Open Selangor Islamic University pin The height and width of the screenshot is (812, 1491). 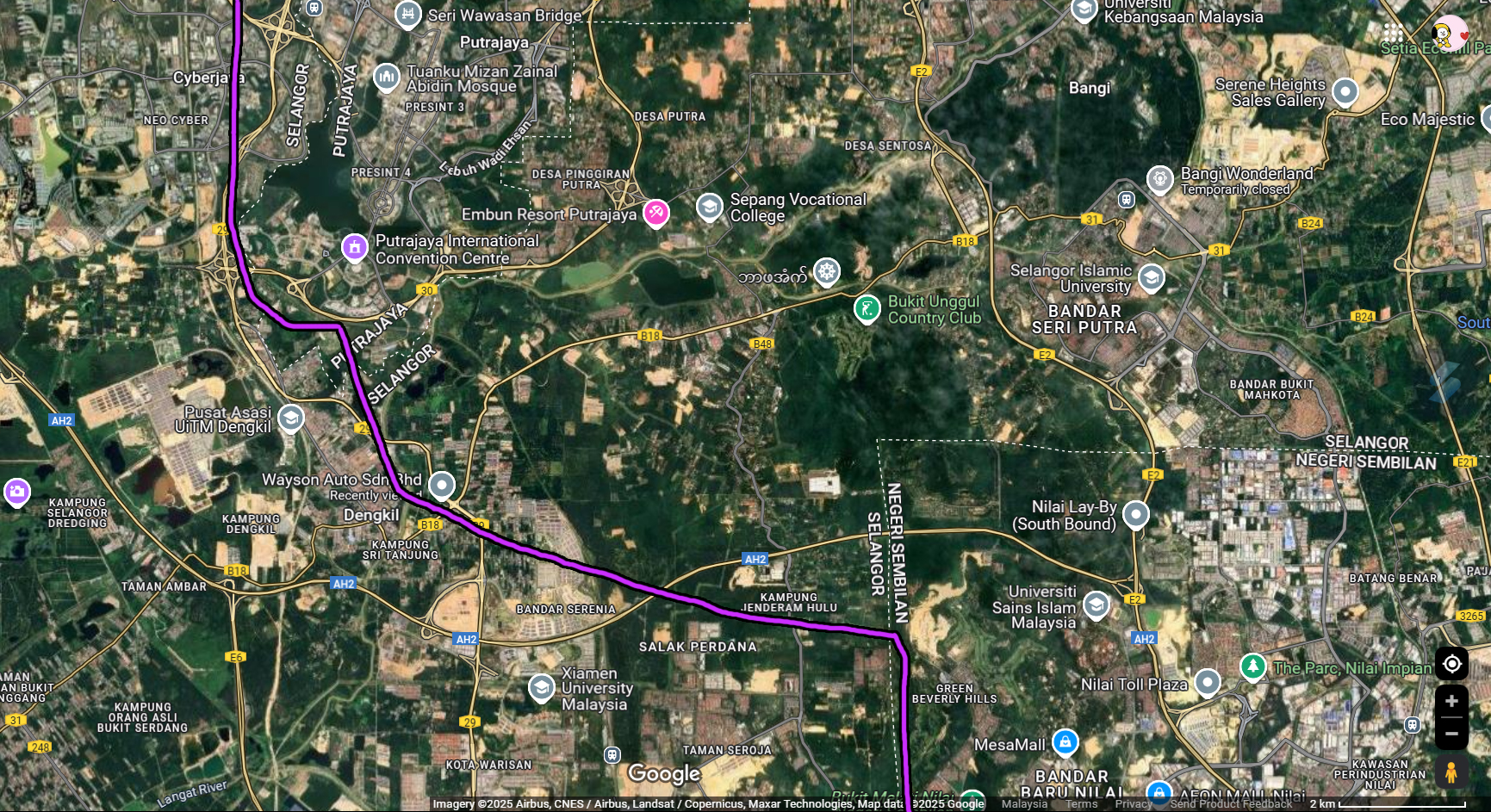tap(1152, 277)
